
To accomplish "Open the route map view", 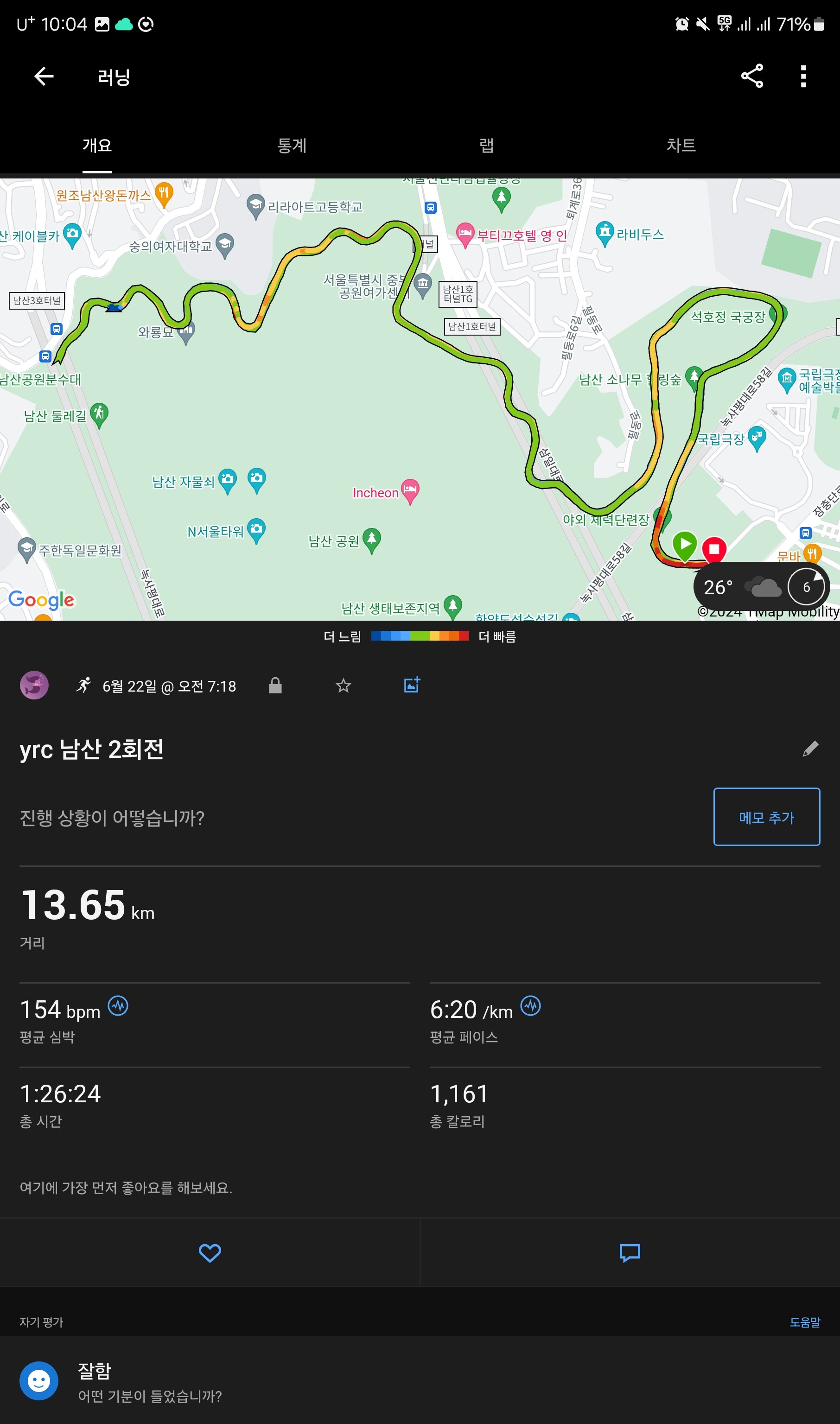I will coord(420,399).
